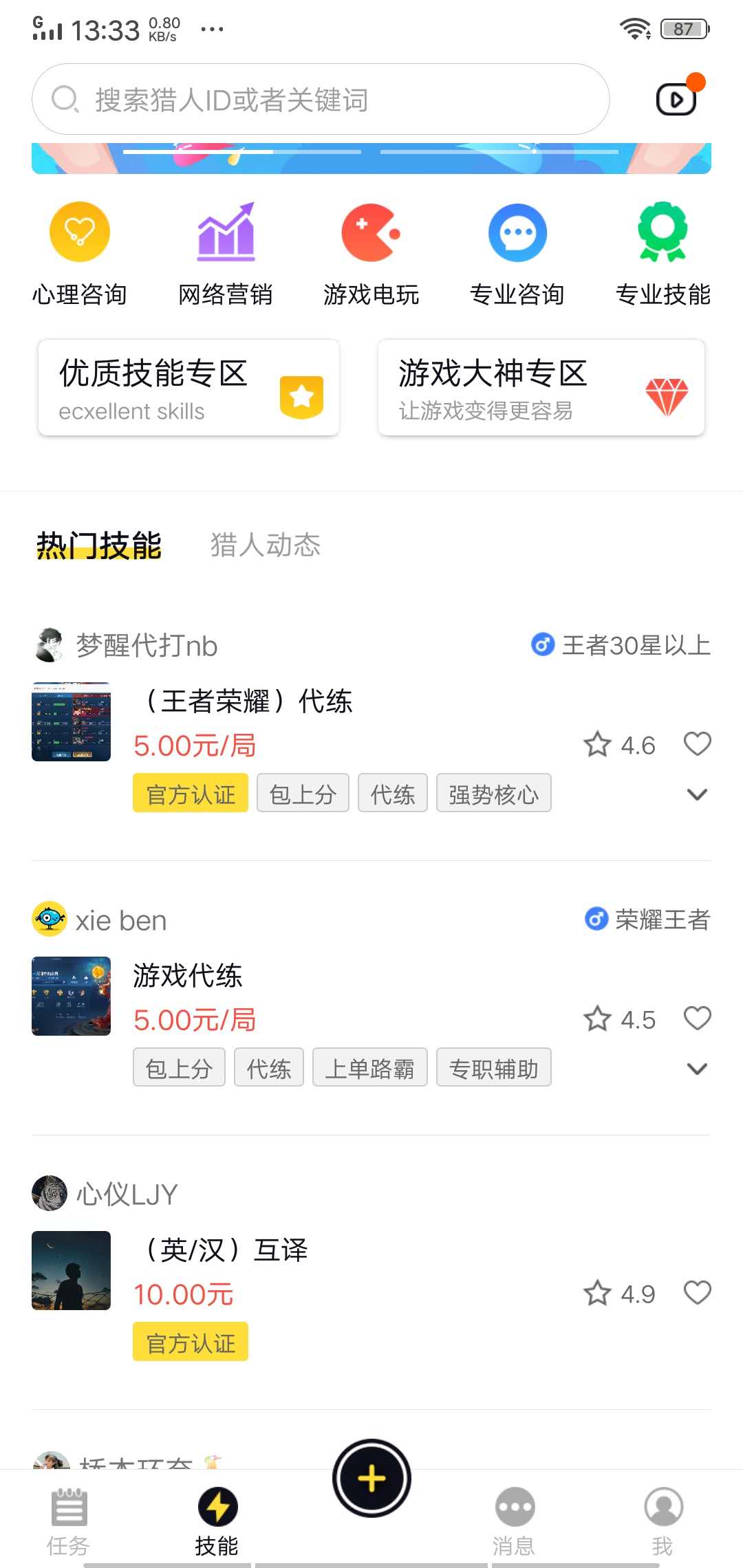Expand the 官方认证 tag listing chevron for 心仪LJY
This screenshot has width=743, height=1568.
coord(697,1342)
